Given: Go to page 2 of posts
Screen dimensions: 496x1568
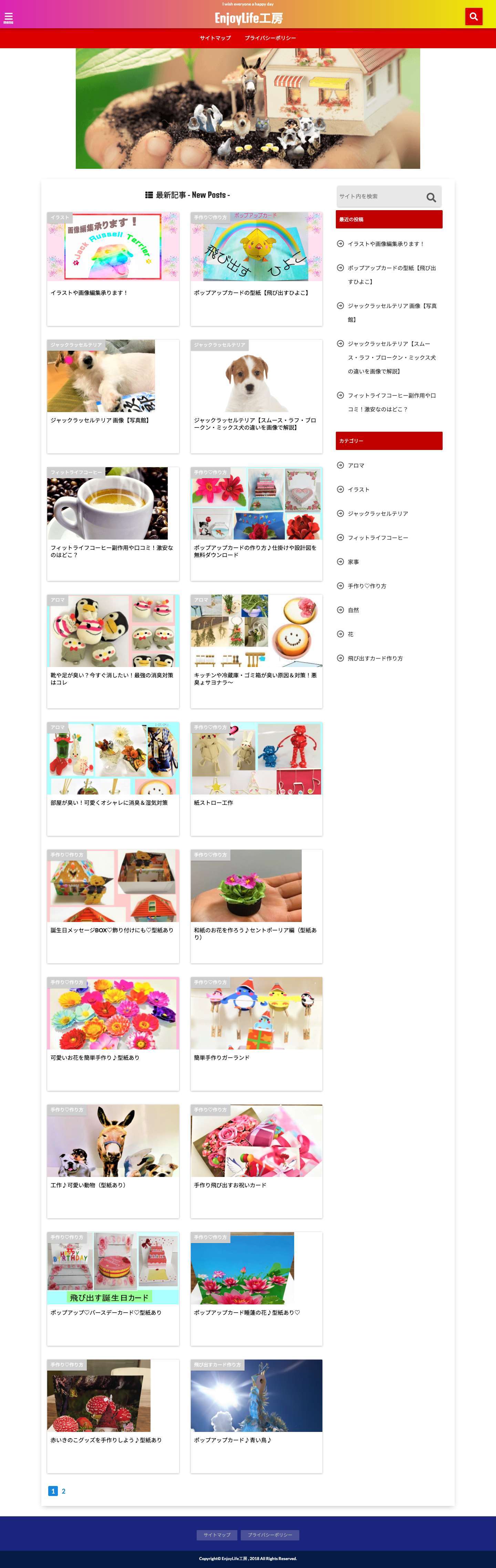Looking at the screenshot, I should [x=63, y=1491].
